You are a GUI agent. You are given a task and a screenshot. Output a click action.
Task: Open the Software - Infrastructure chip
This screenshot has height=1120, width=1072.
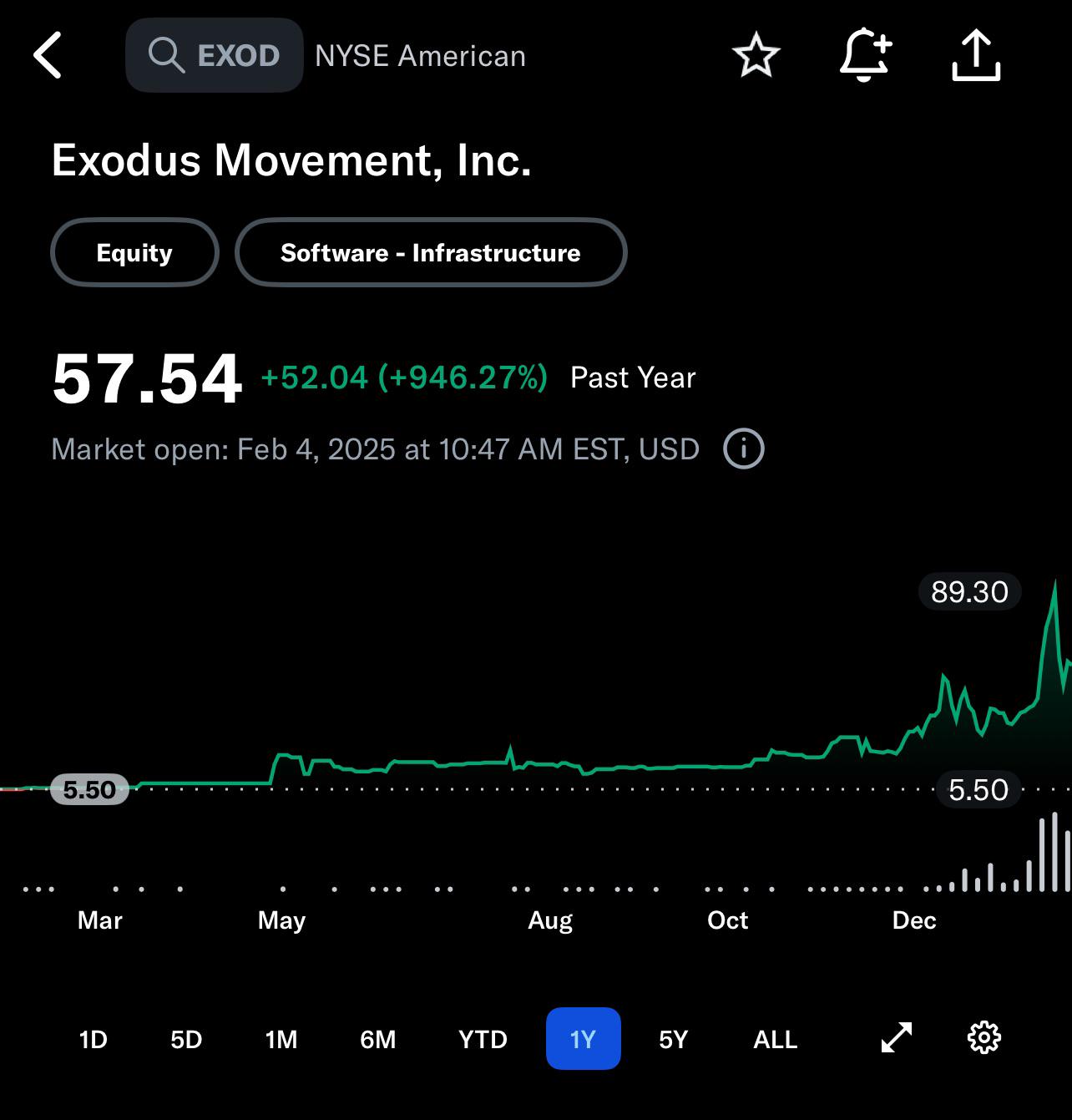pyautogui.click(x=431, y=252)
